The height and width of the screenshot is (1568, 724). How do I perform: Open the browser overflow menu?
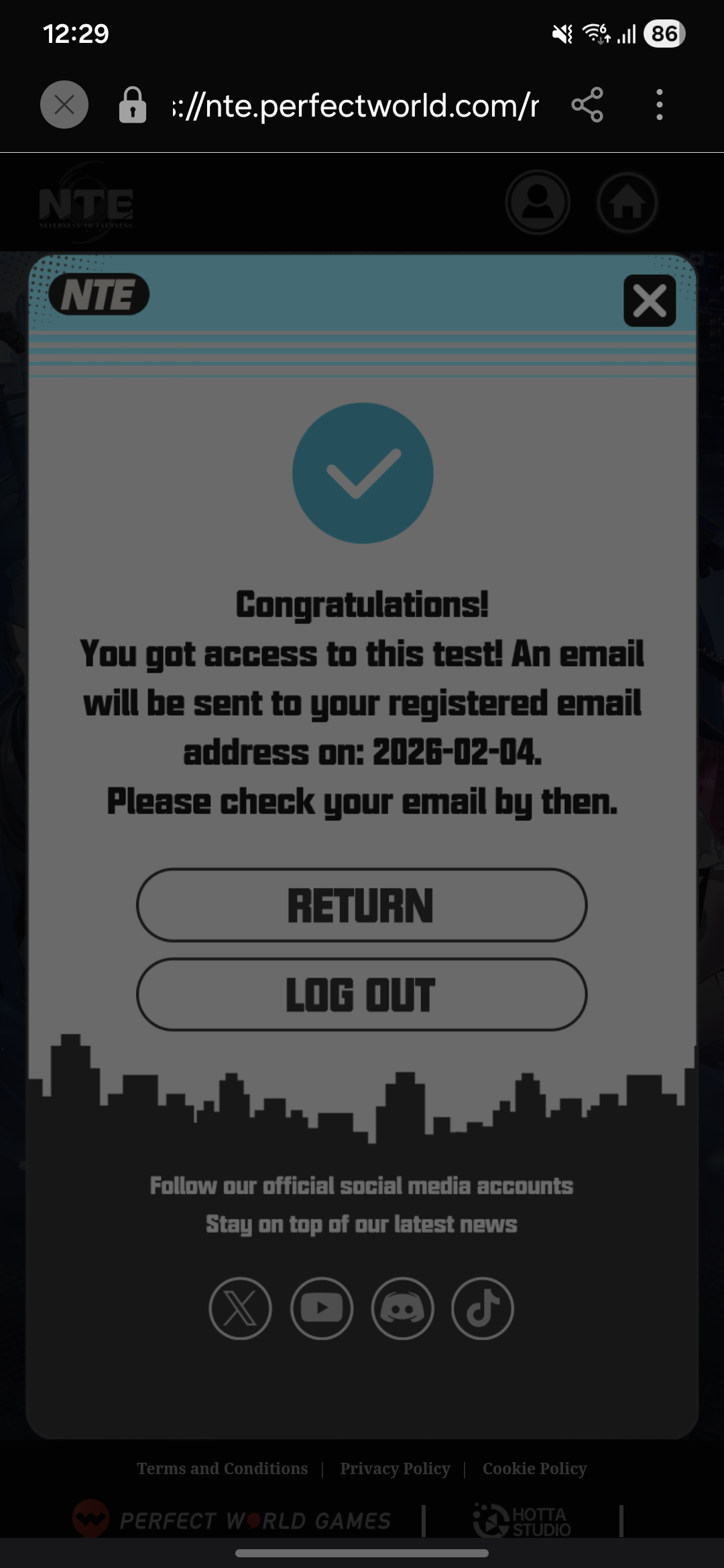pos(660,105)
